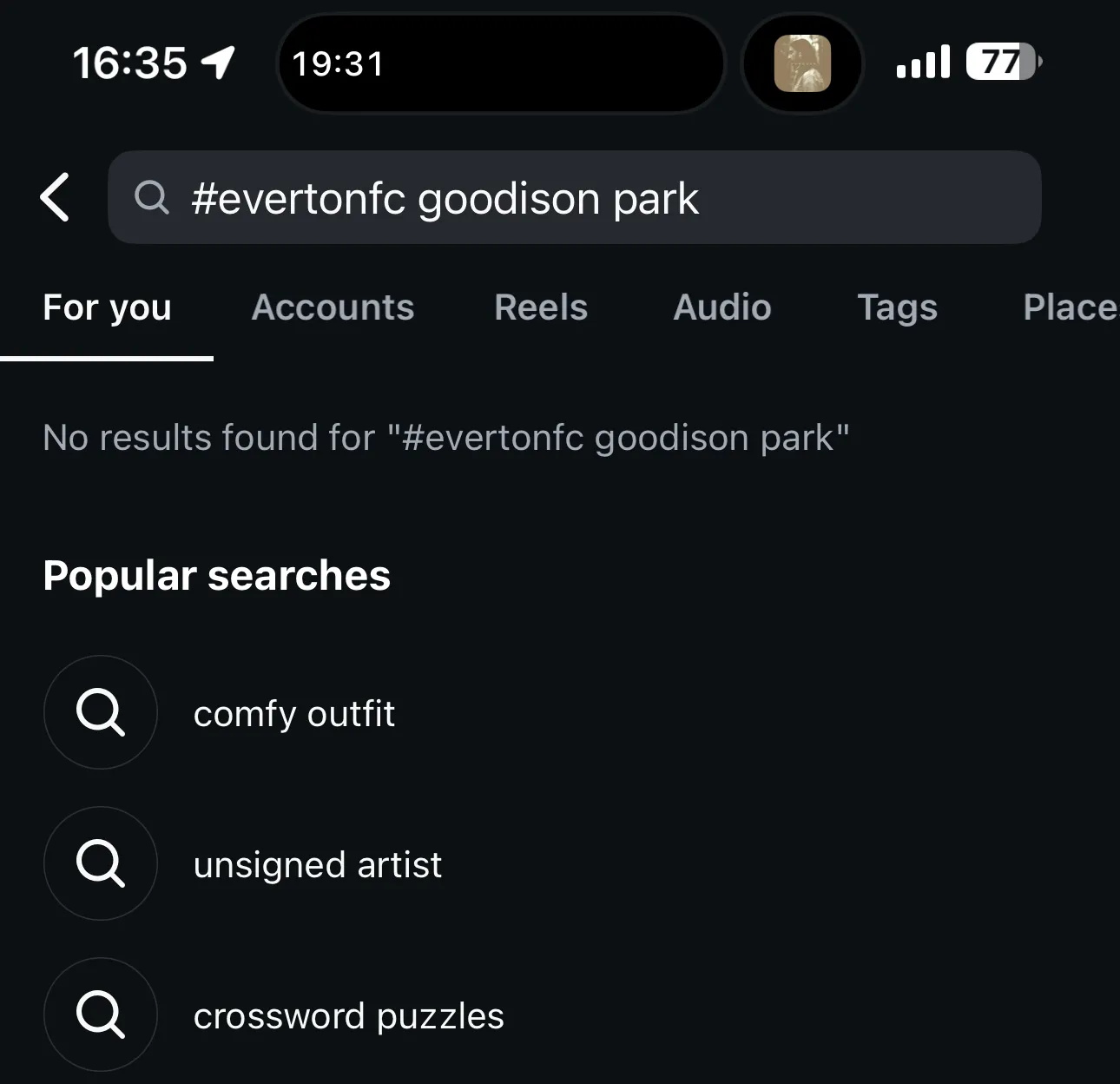The height and width of the screenshot is (1084, 1120).
Task: Choose the crossword puzzles suggestion
Action: (x=348, y=1015)
